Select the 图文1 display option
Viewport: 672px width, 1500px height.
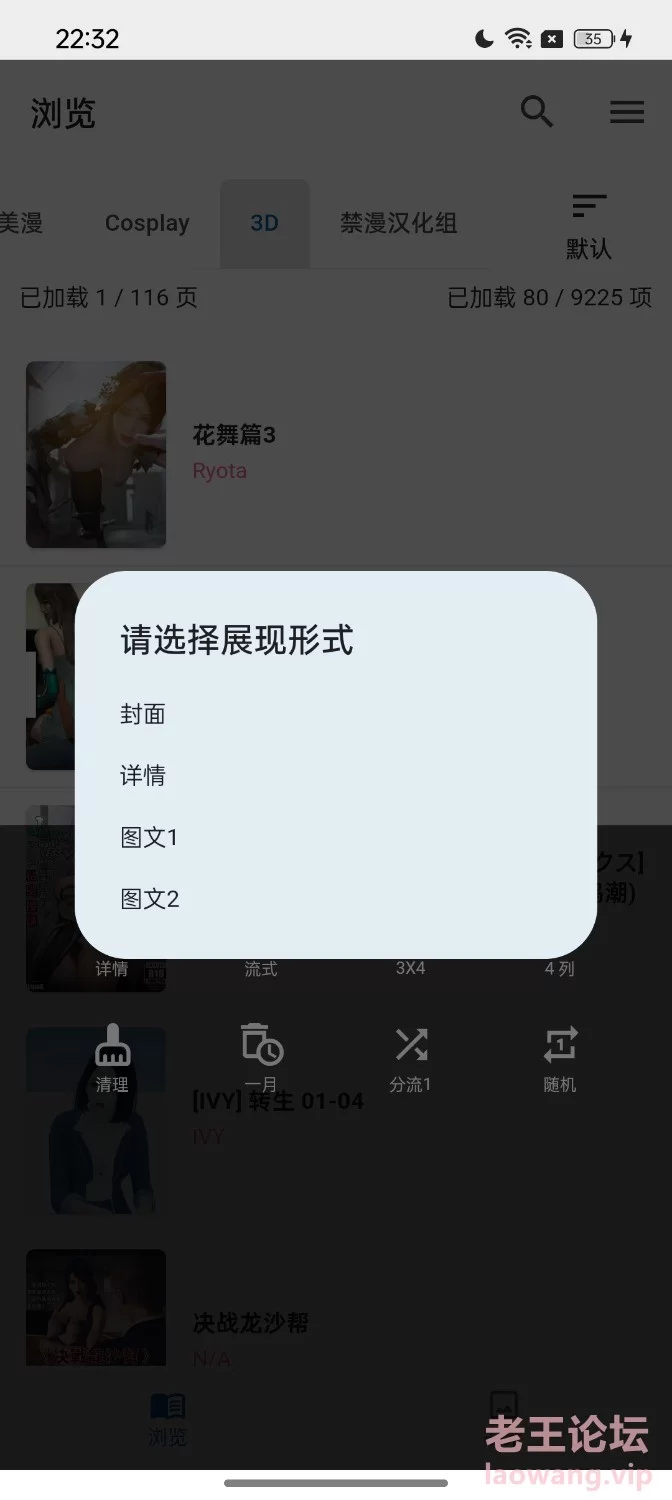336,837
